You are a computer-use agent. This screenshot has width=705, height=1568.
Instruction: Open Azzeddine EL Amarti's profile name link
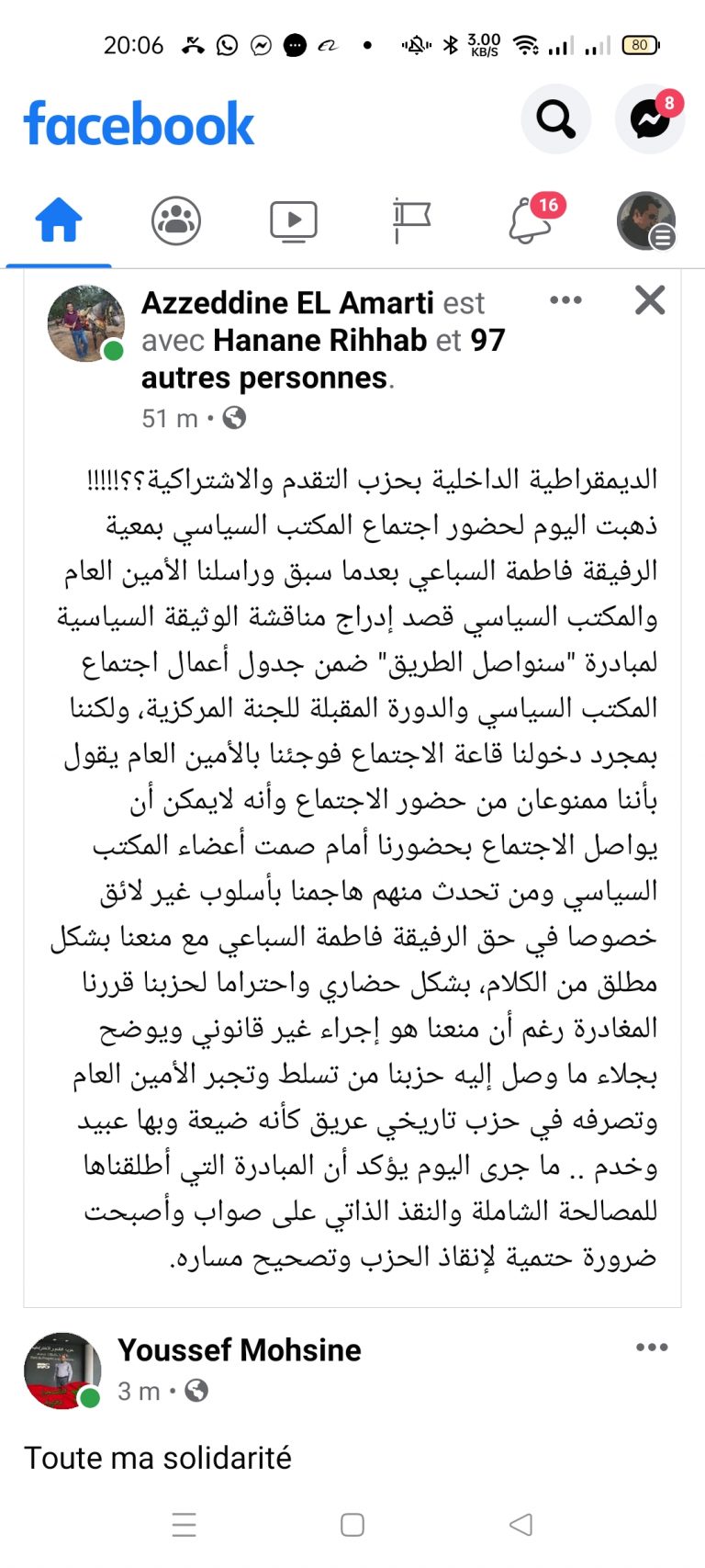tap(286, 302)
